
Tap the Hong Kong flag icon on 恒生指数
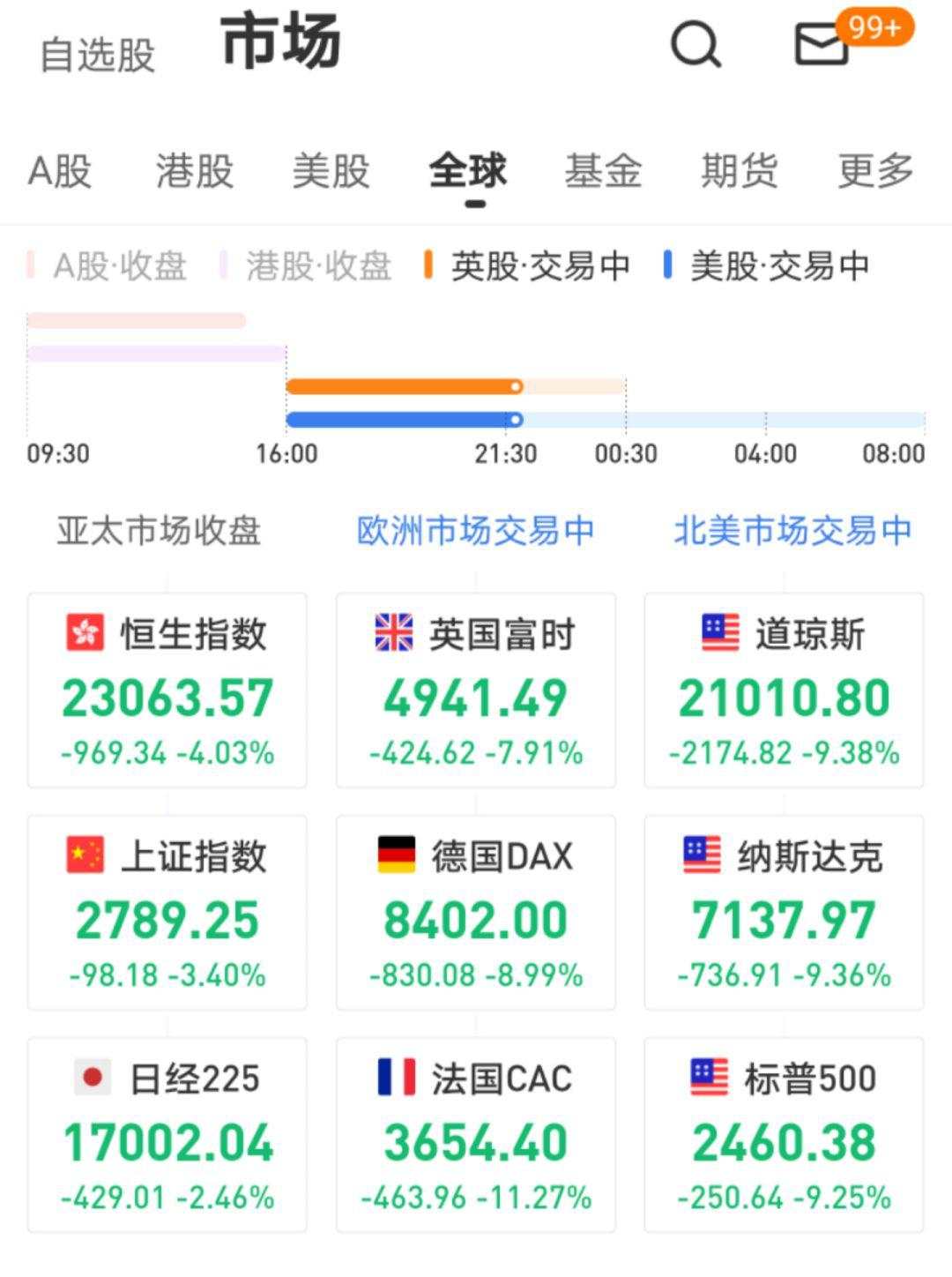click(84, 632)
